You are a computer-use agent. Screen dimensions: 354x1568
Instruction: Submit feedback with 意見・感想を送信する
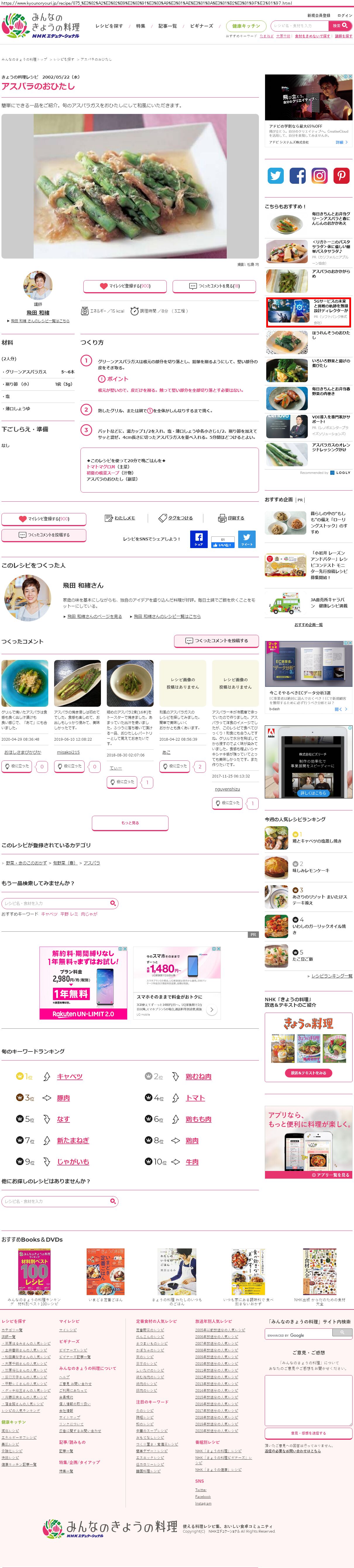click(308, 1433)
